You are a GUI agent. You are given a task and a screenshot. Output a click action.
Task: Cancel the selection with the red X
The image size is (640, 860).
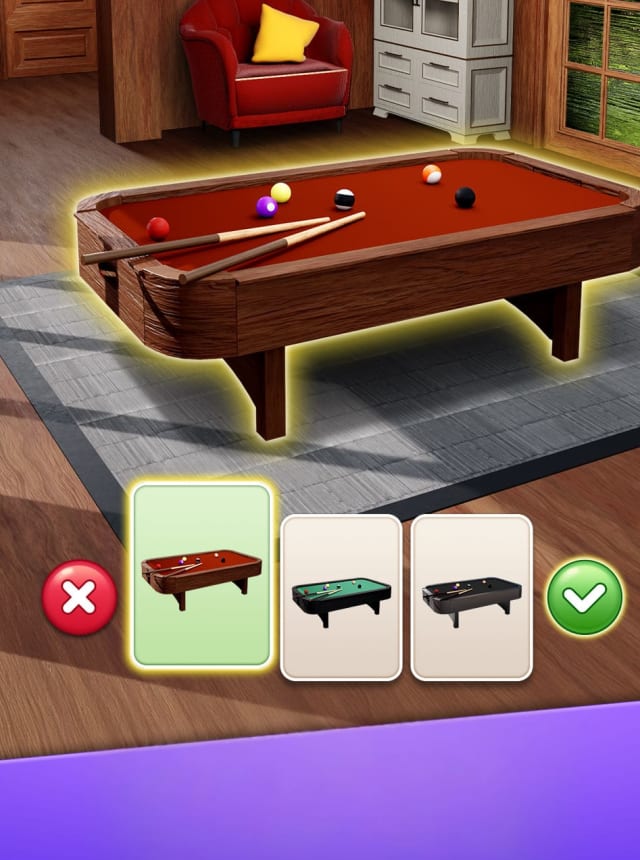pyautogui.click(x=79, y=598)
